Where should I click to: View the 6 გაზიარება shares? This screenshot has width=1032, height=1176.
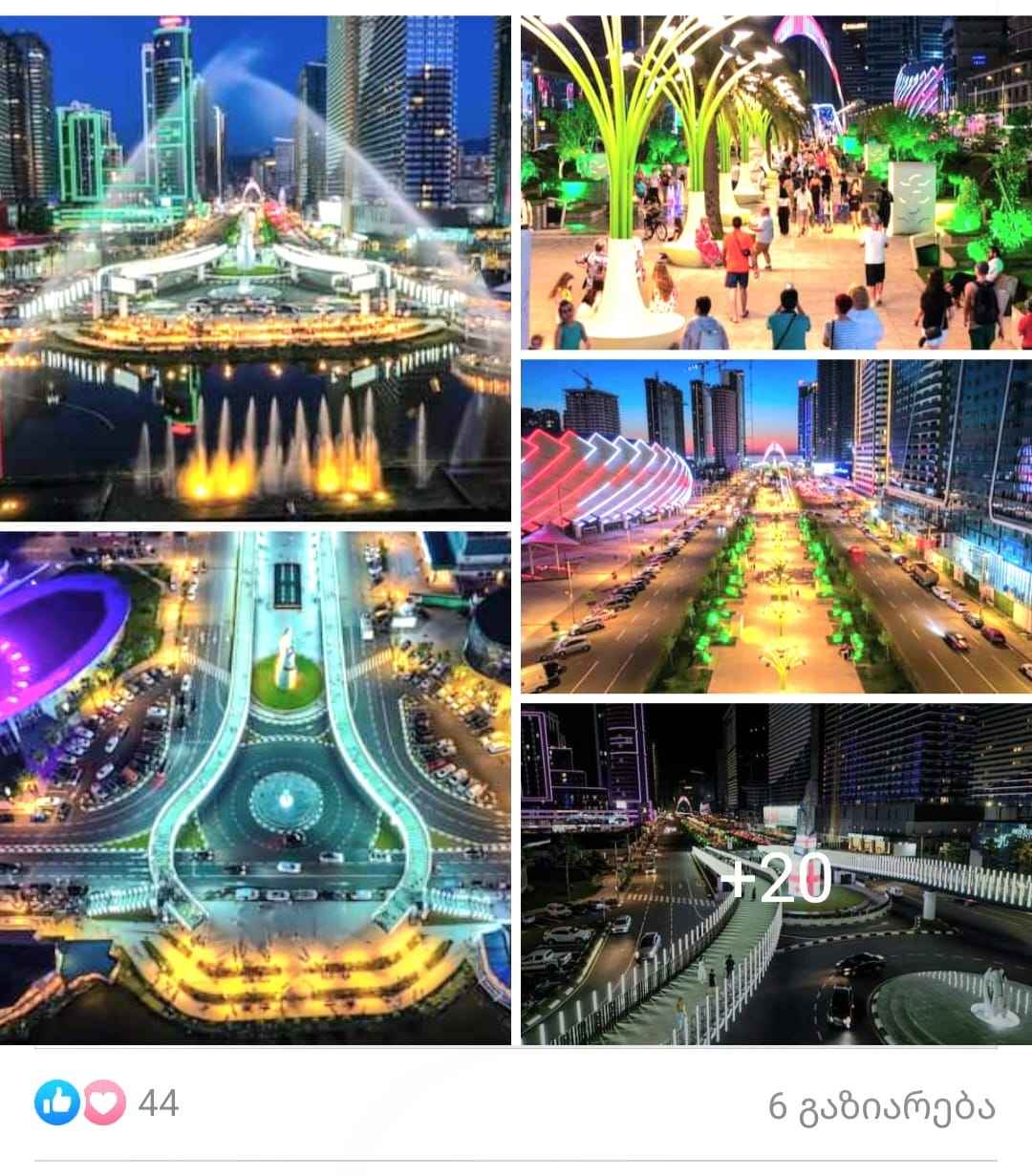881,1107
